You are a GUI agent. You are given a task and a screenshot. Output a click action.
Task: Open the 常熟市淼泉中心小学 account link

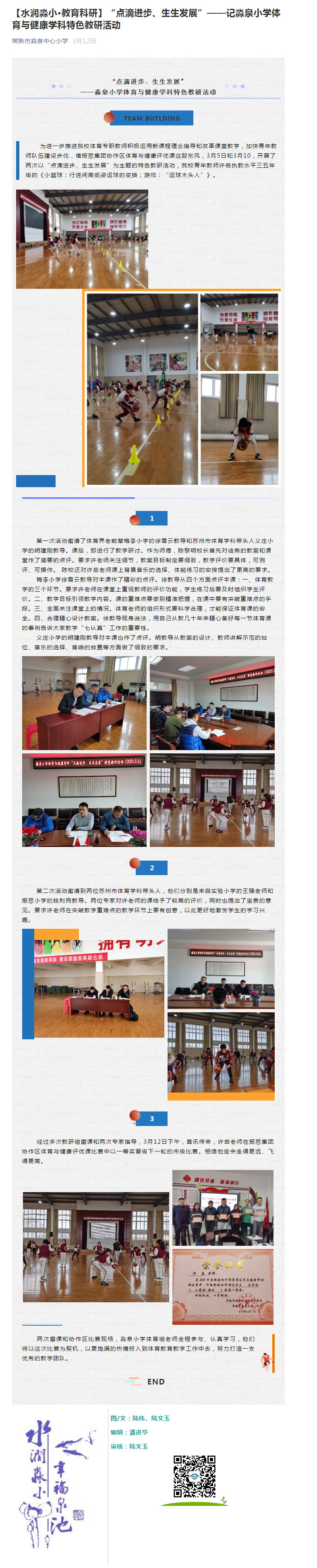coord(39,41)
